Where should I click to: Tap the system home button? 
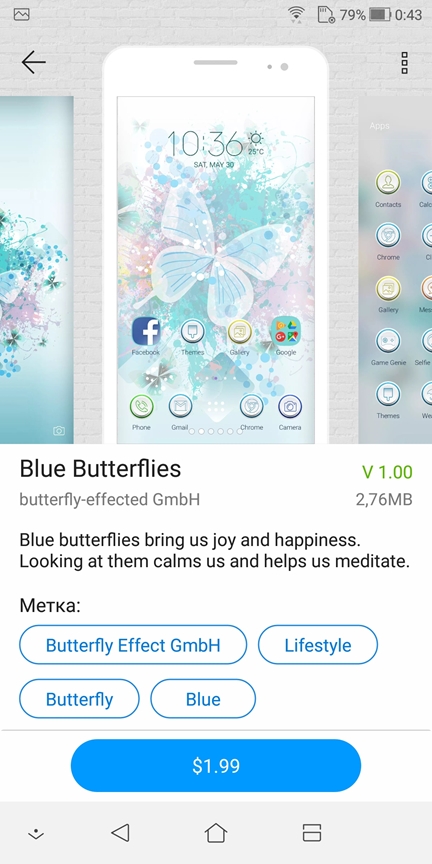tap(216, 833)
